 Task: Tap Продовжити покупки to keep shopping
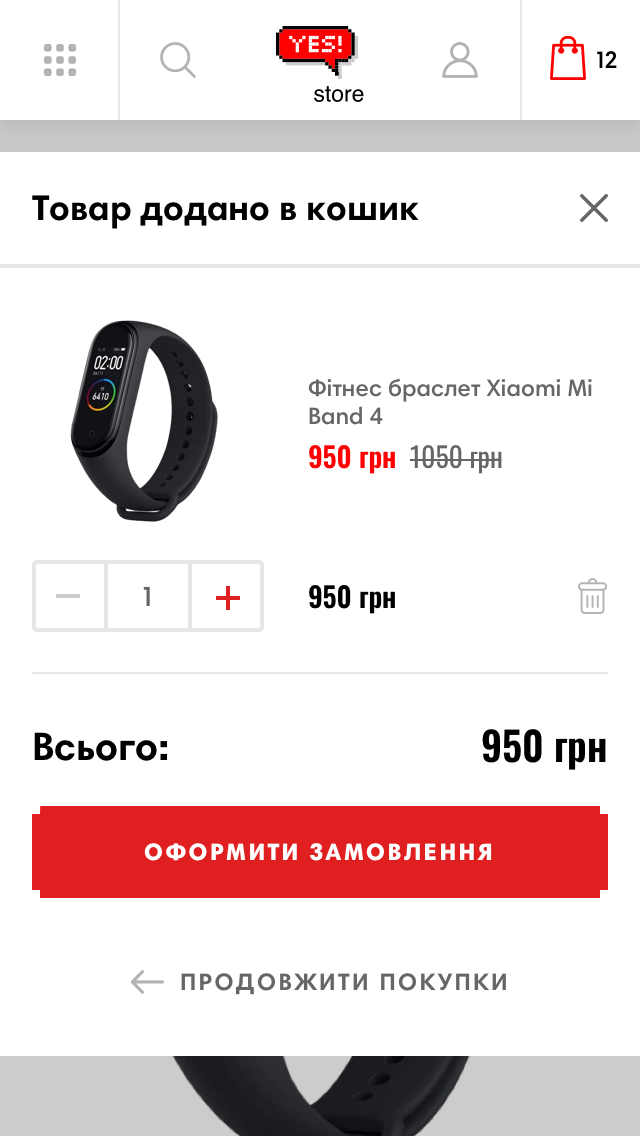pos(320,982)
